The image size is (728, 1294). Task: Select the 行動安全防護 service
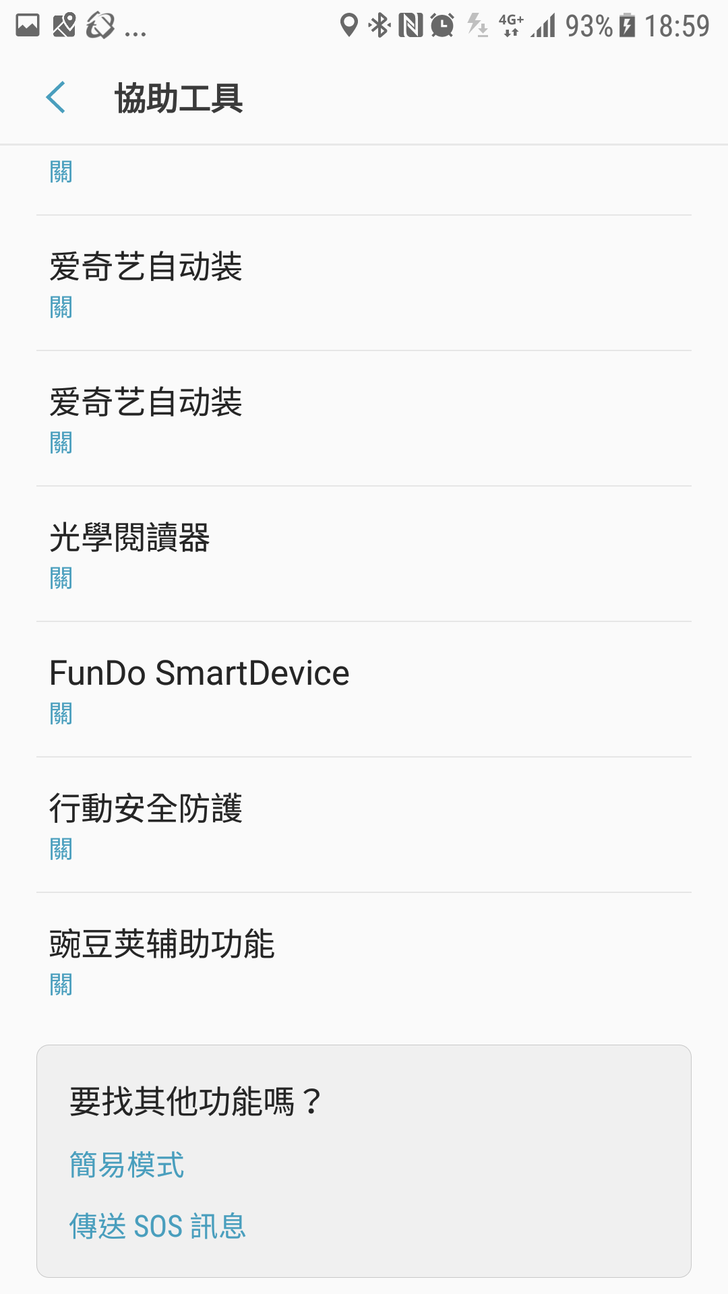(363, 825)
